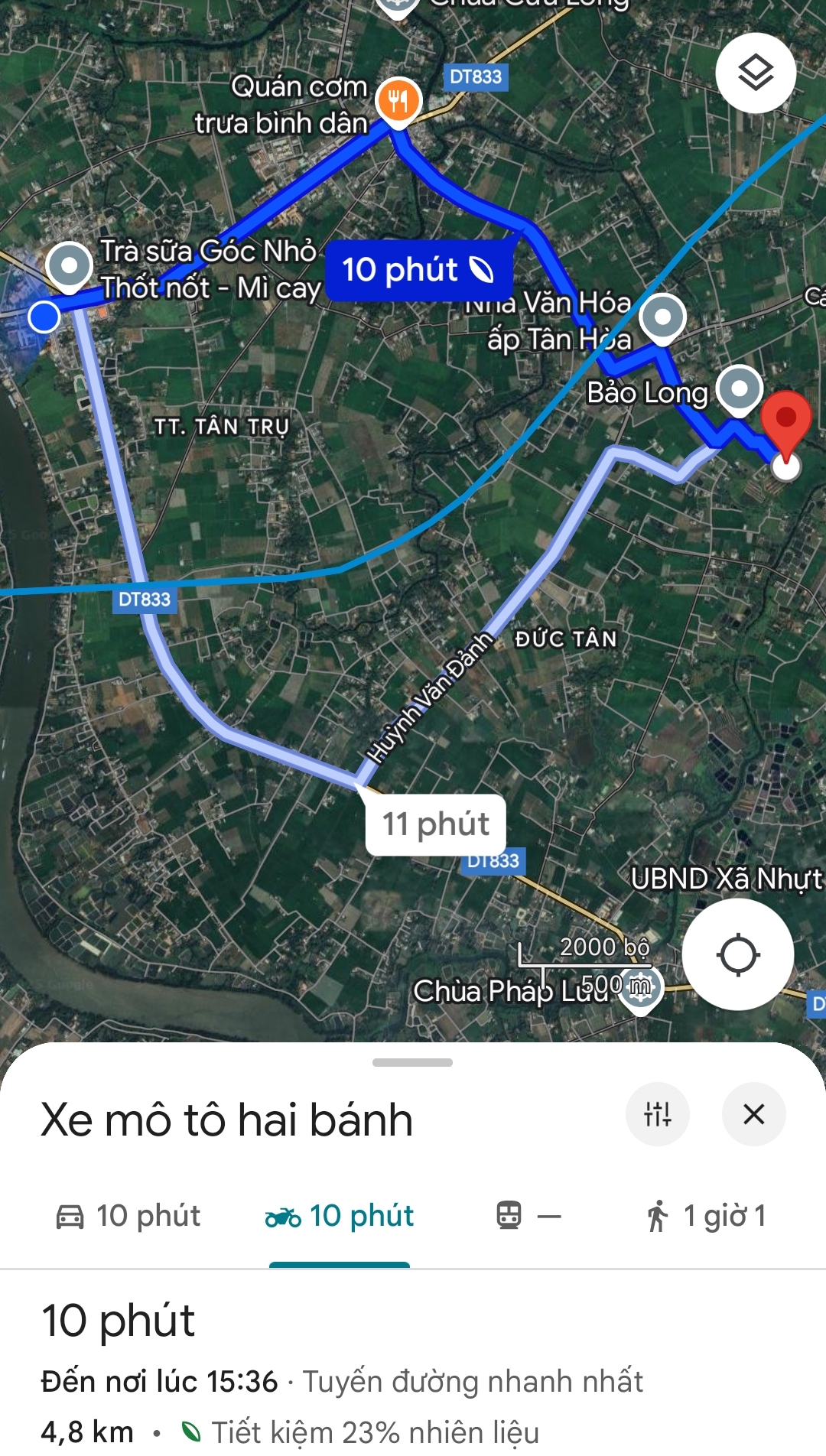Switch to the car travel mode
This screenshot has height=1456, width=826.
tap(128, 1216)
